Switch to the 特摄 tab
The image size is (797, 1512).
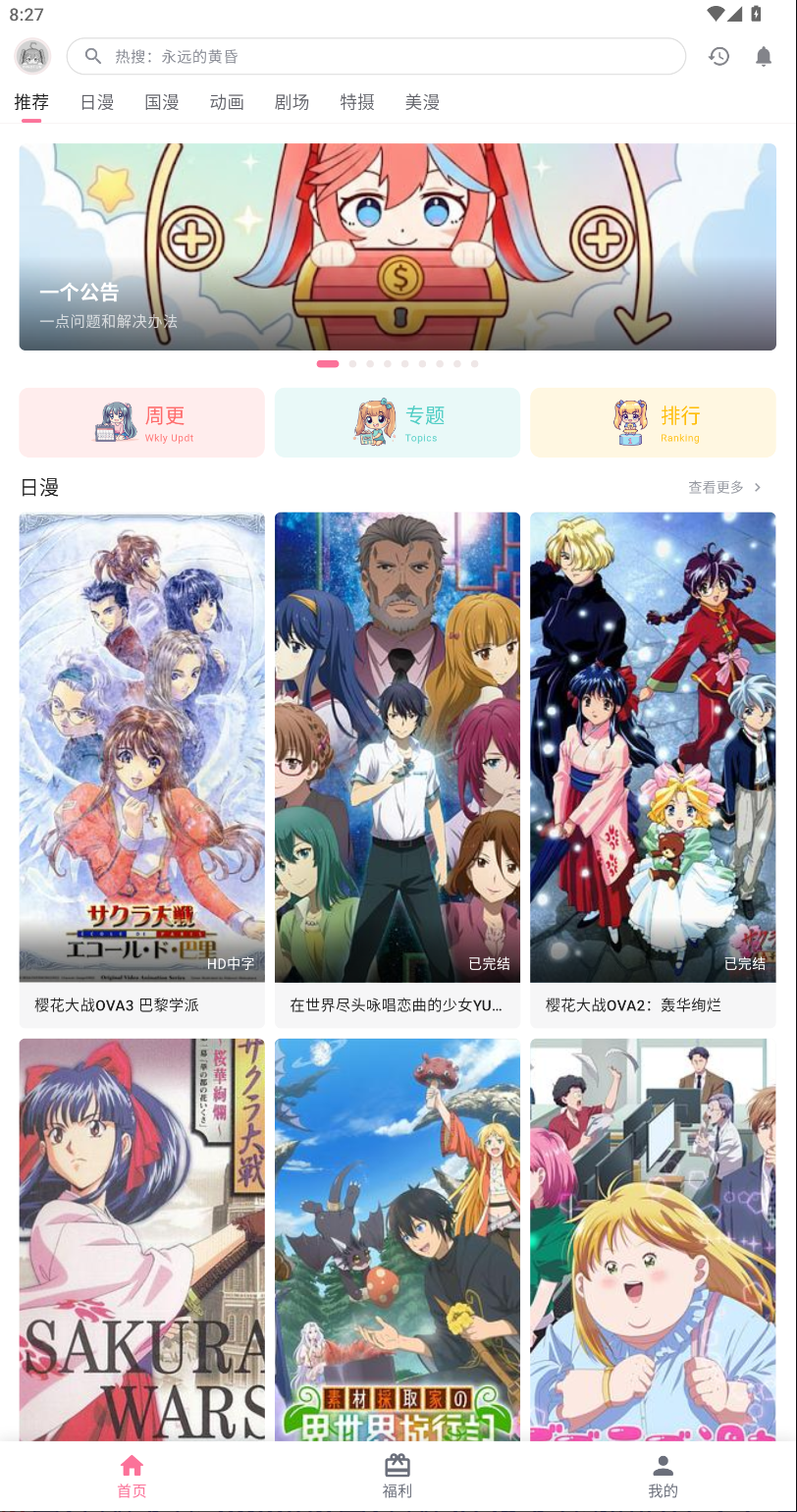357,101
